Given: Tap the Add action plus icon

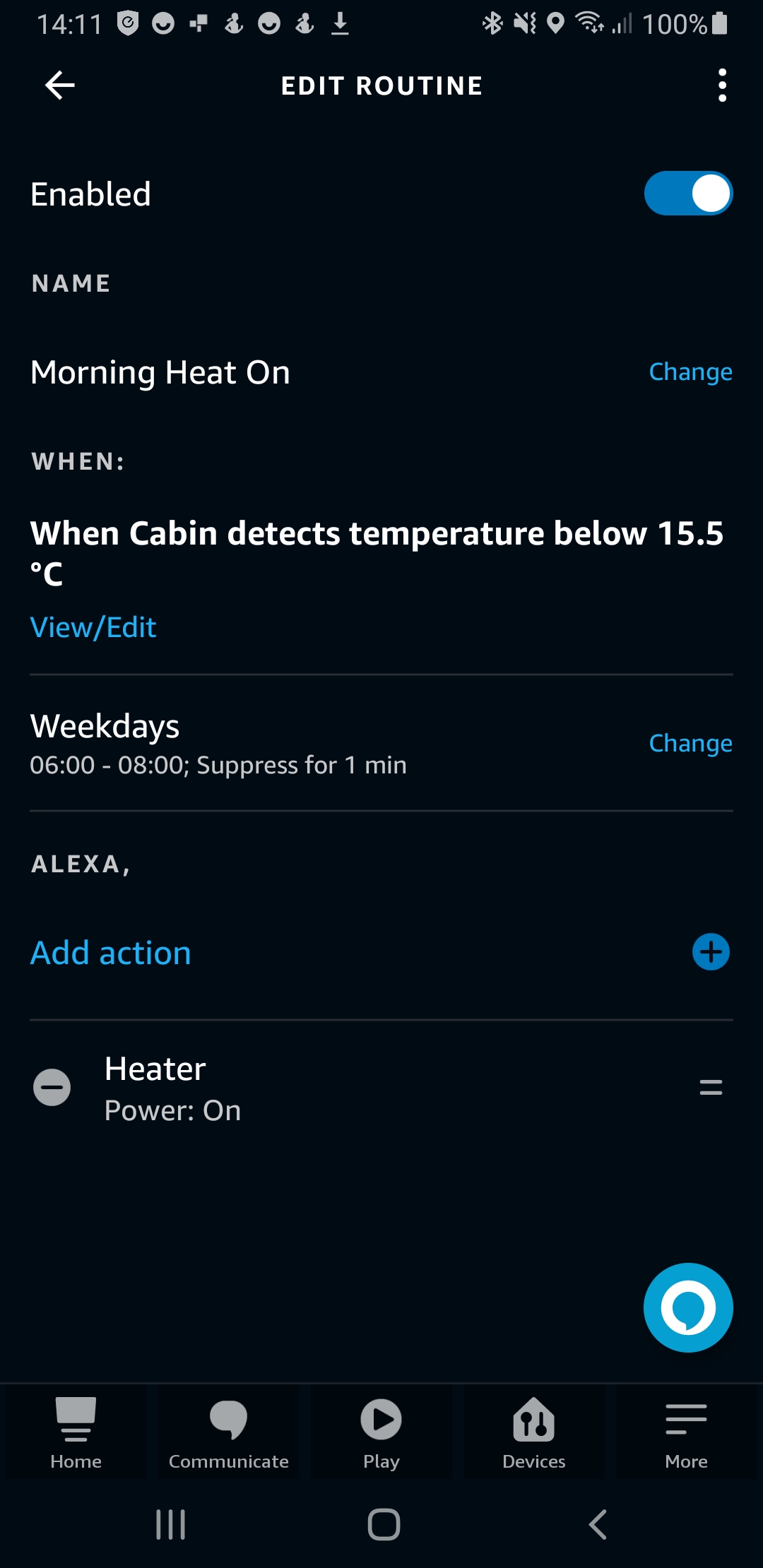Looking at the screenshot, I should tap(711, 952).
